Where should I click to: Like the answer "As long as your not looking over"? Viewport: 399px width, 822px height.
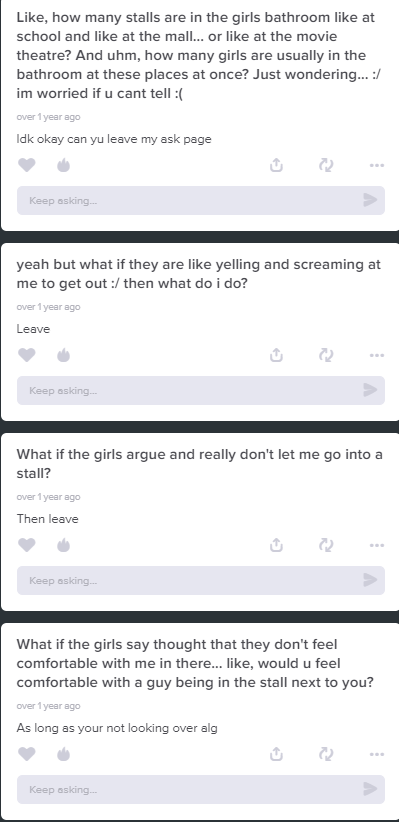click(x=27, y=754)
